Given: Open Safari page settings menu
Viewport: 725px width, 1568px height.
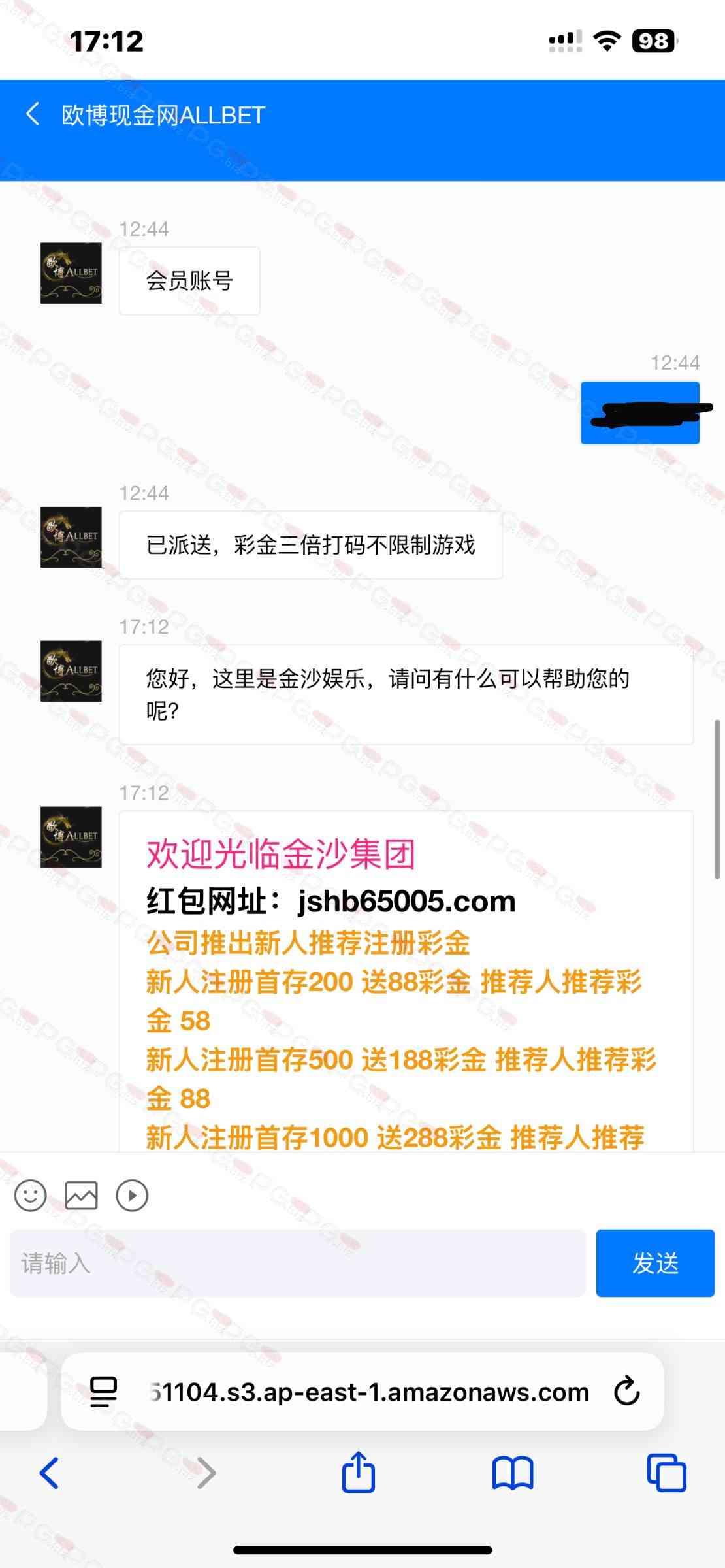Looking at the screenshot, I should tap(103, 1391).
